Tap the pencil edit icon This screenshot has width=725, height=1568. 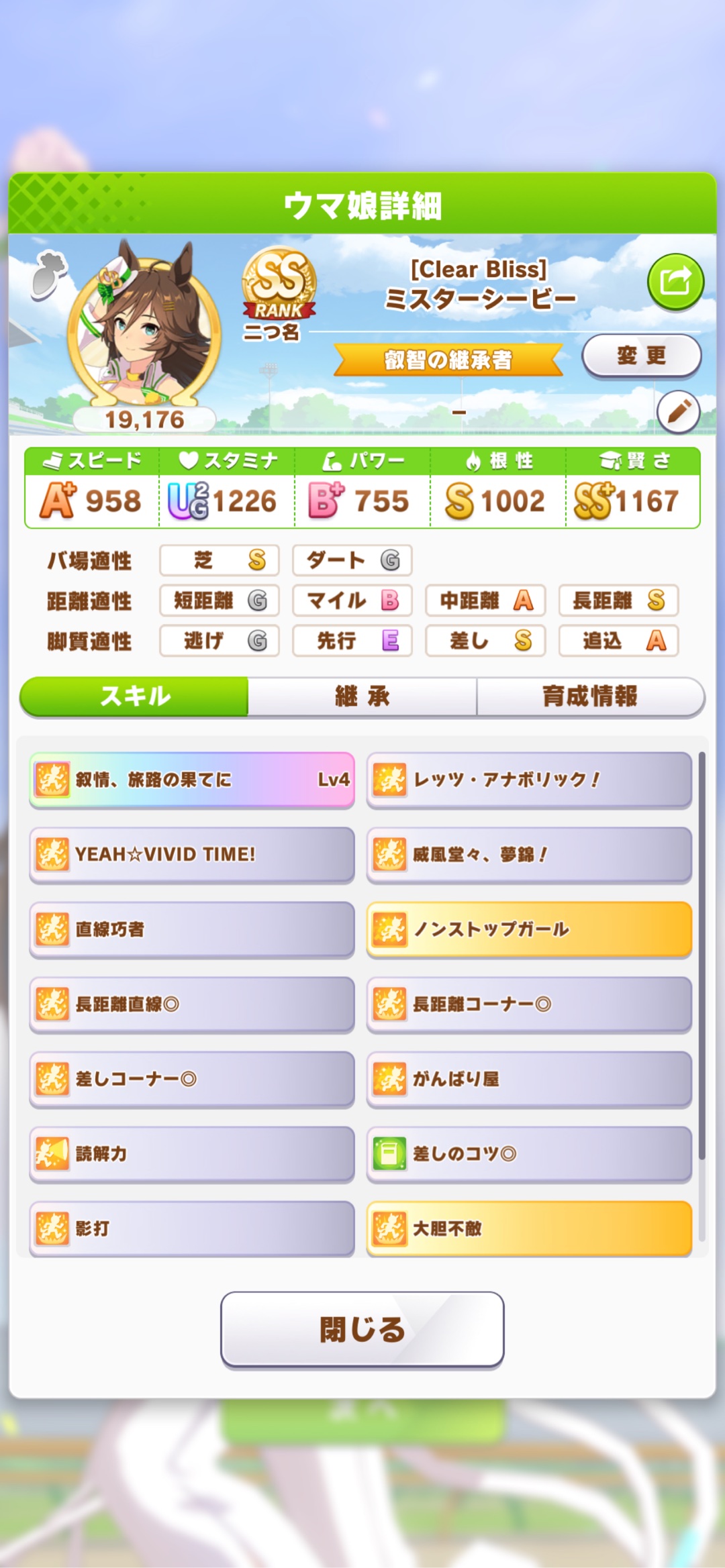(x=678, y=411)
